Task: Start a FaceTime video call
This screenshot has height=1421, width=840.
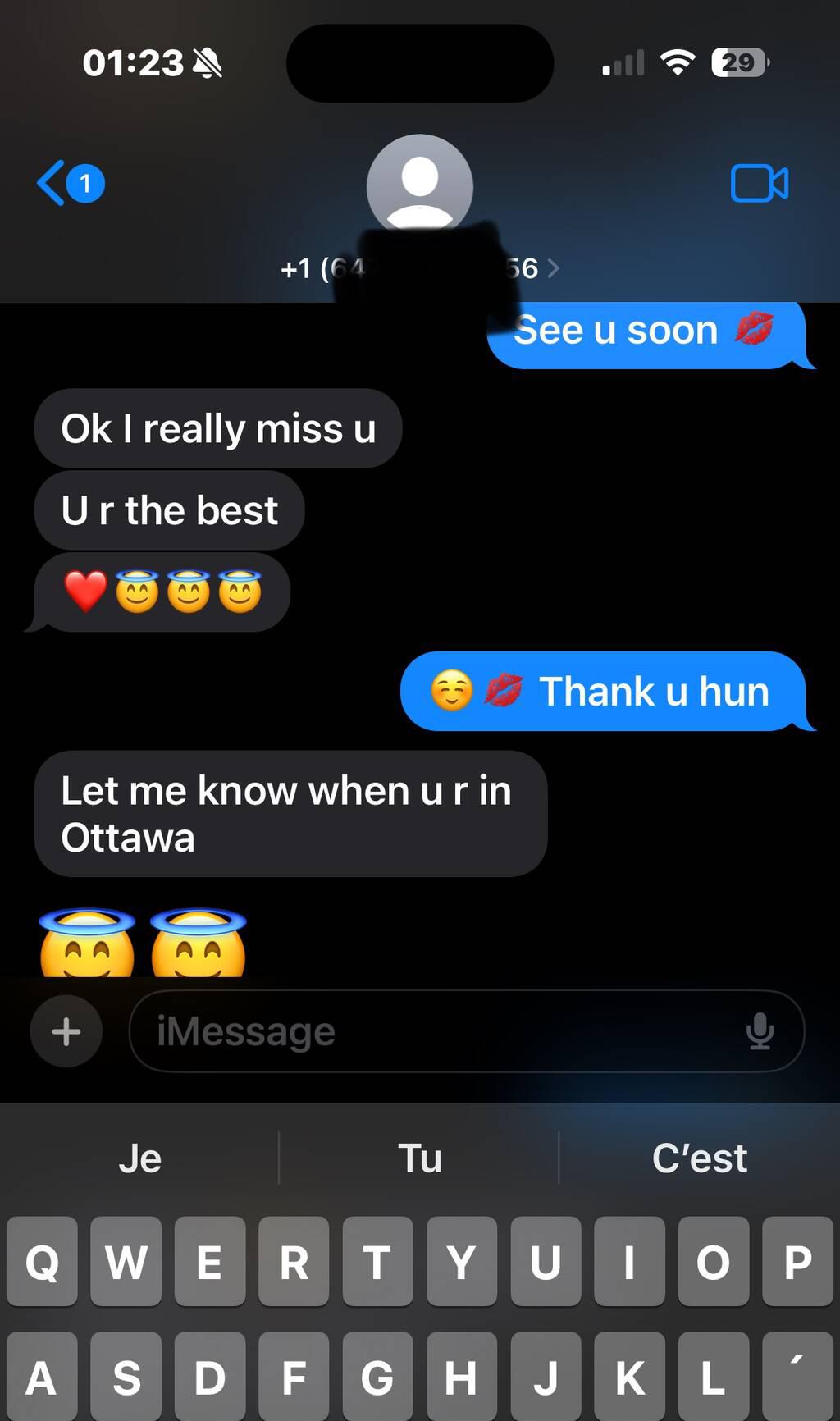Action: click(760, 183)
